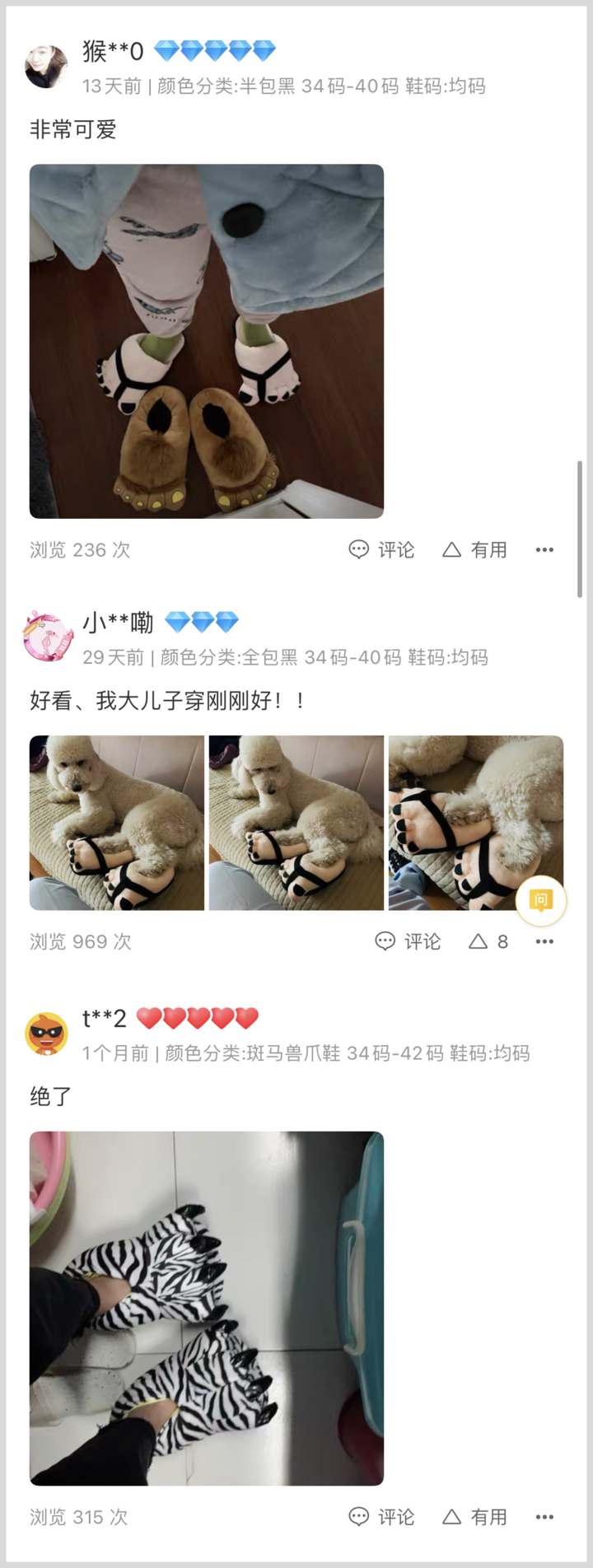The image size is (593, 1568).
Task: Open 小**嘞's profile avatar
Action: coord(47,637)
